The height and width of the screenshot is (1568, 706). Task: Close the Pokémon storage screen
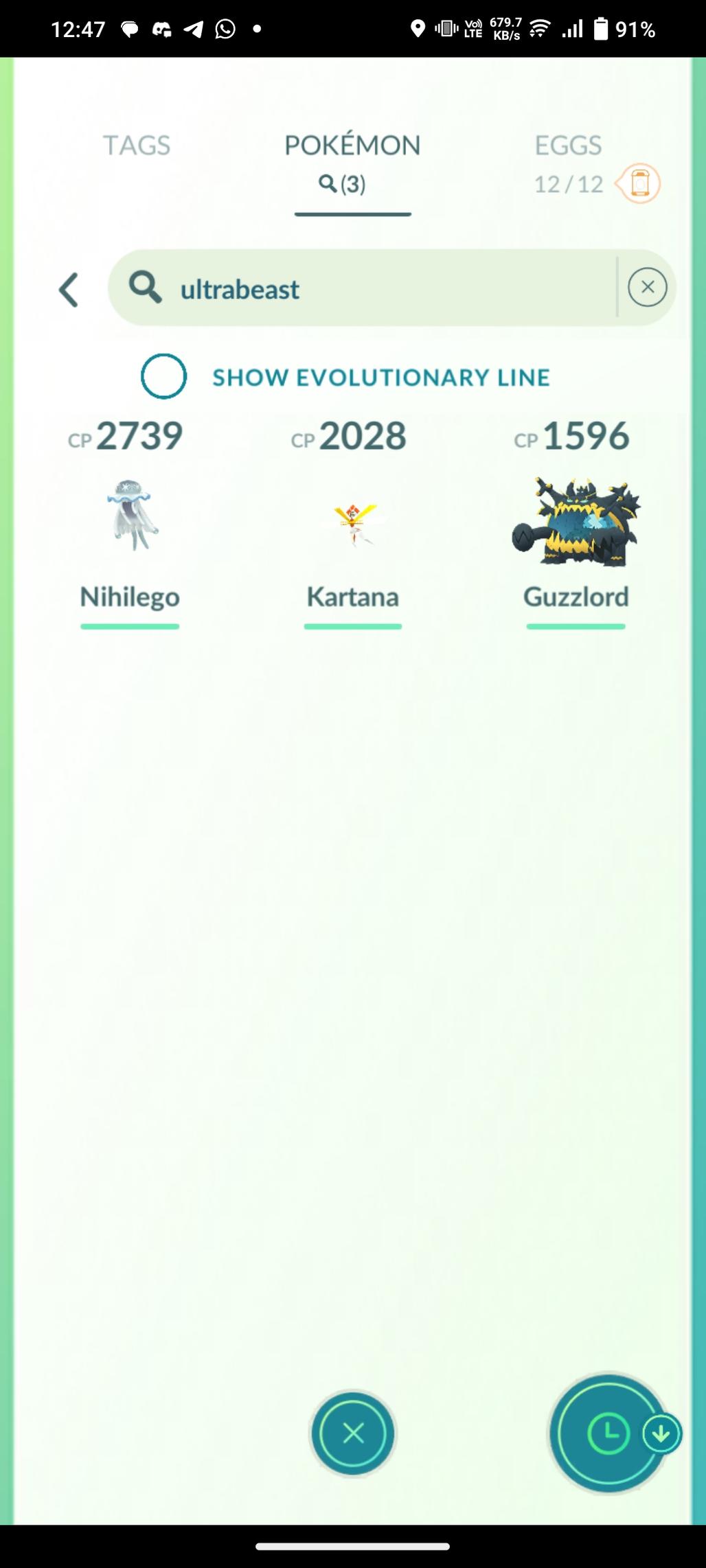point(353,1433)
